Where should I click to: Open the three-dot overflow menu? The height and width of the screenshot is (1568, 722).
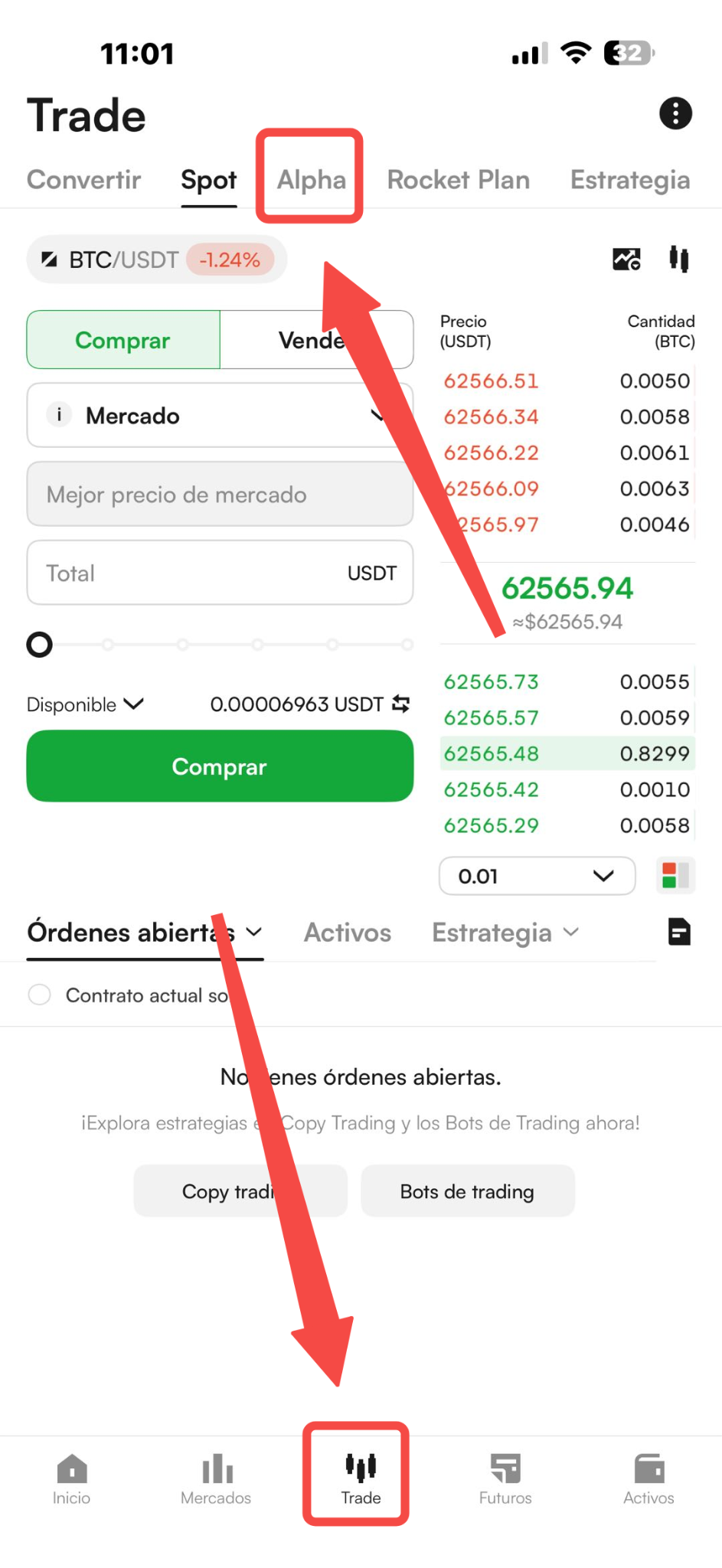[675, 114]
